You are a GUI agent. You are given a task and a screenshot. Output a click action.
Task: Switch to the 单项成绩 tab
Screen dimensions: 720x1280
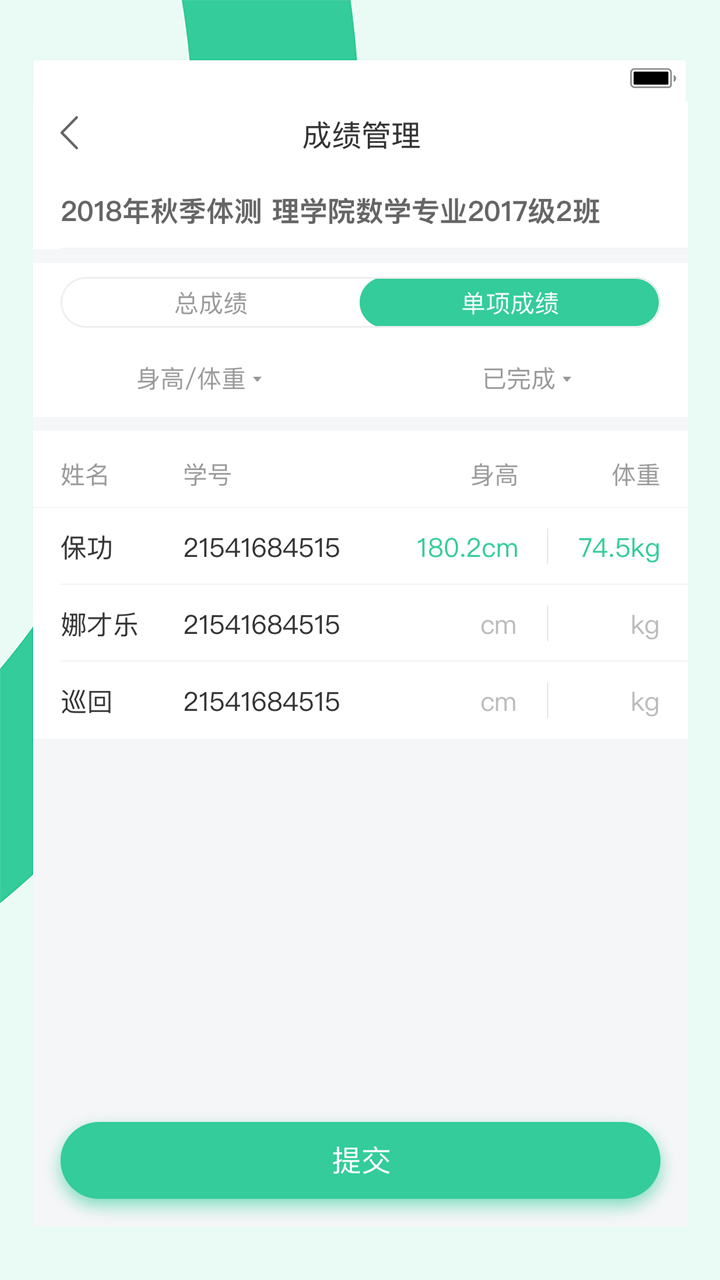[510, 302]
